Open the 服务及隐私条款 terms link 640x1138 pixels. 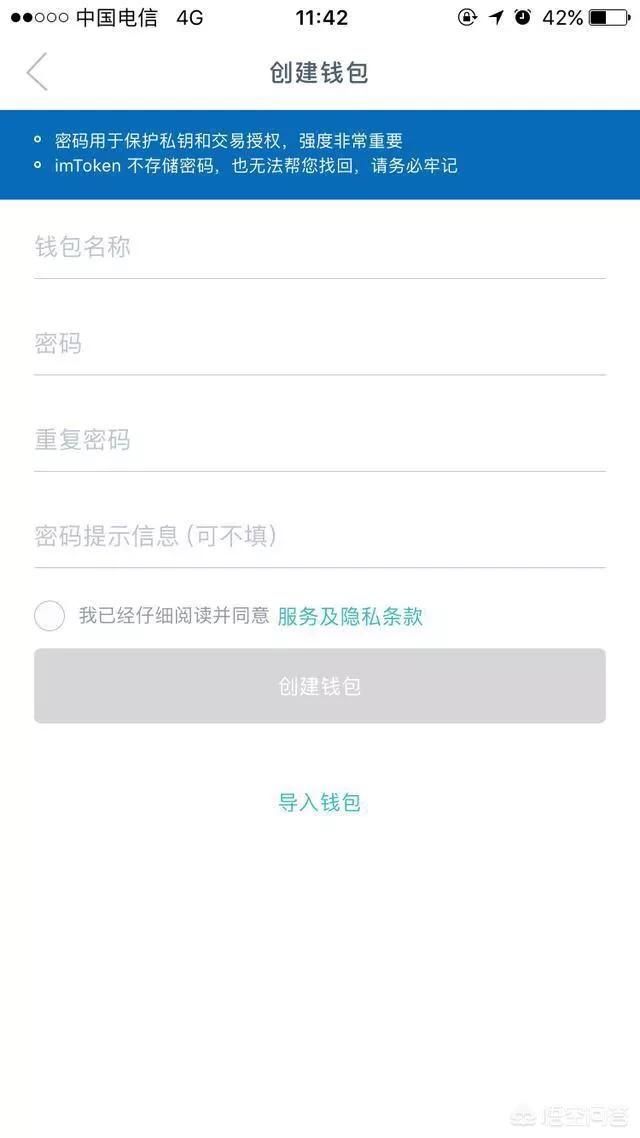point(350,616)
